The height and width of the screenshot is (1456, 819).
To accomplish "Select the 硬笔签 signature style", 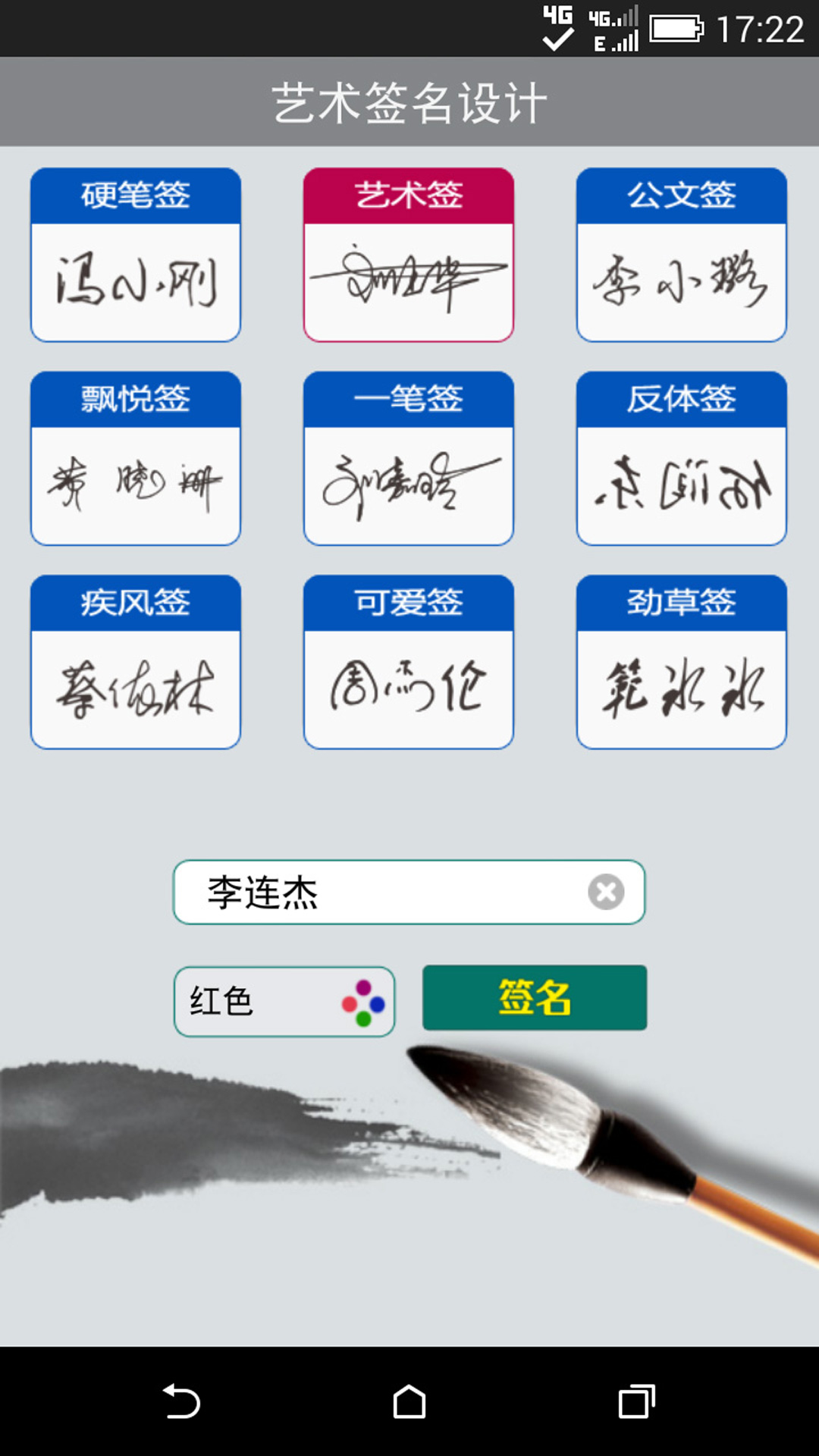I will coord(136,255).
